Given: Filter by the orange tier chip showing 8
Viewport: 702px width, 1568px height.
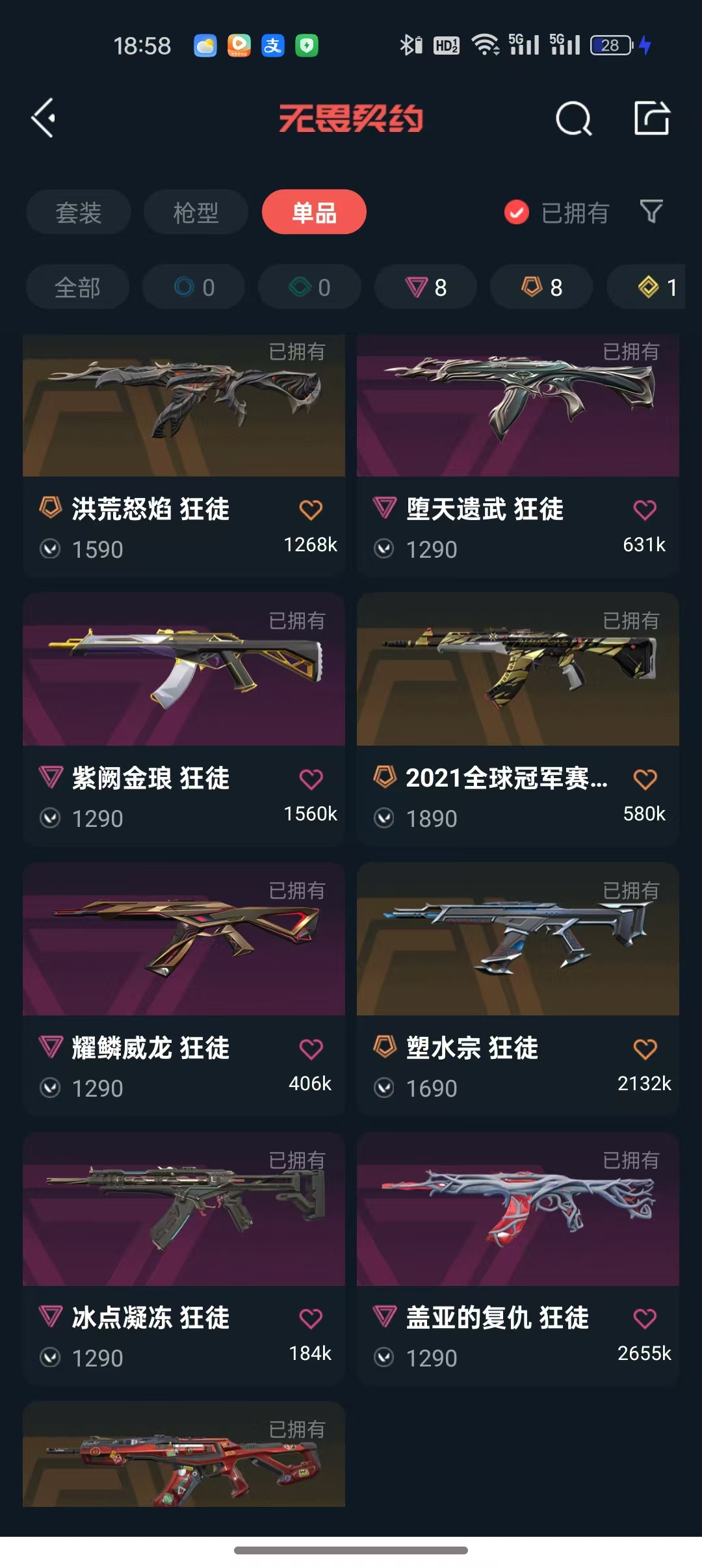Looking at the screenshot, I should (541, 287).
